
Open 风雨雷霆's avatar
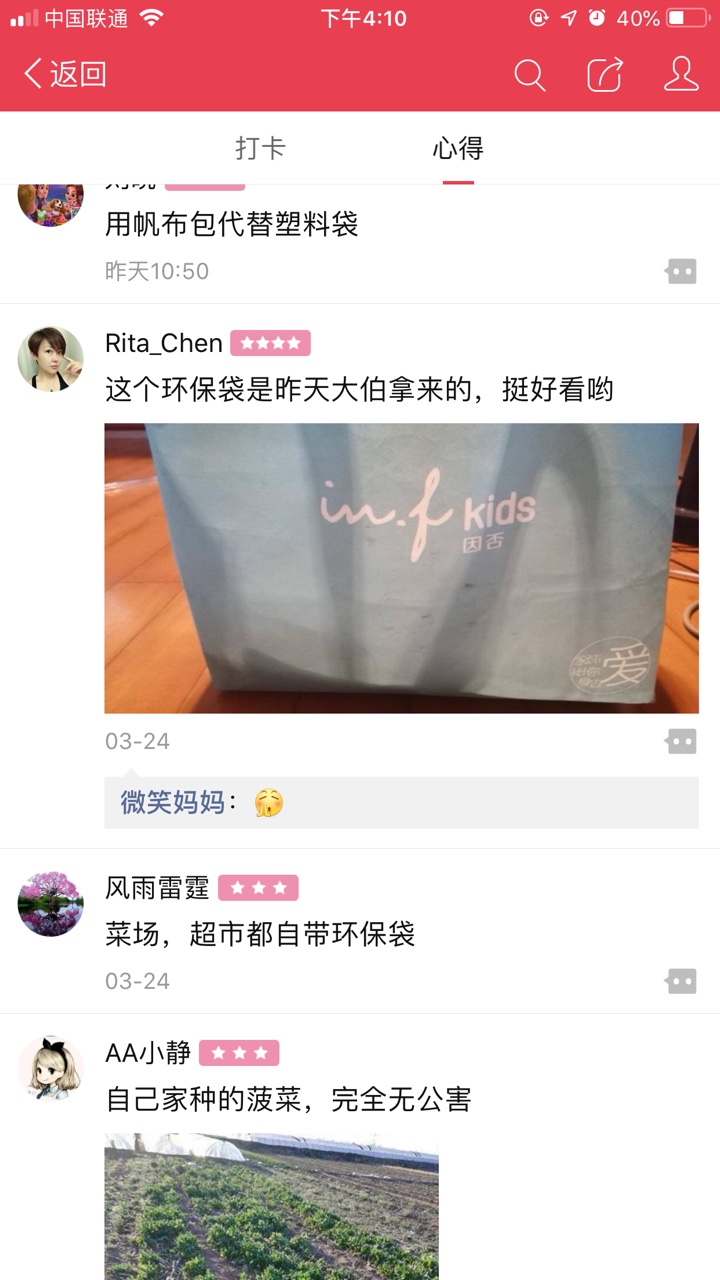51,903
